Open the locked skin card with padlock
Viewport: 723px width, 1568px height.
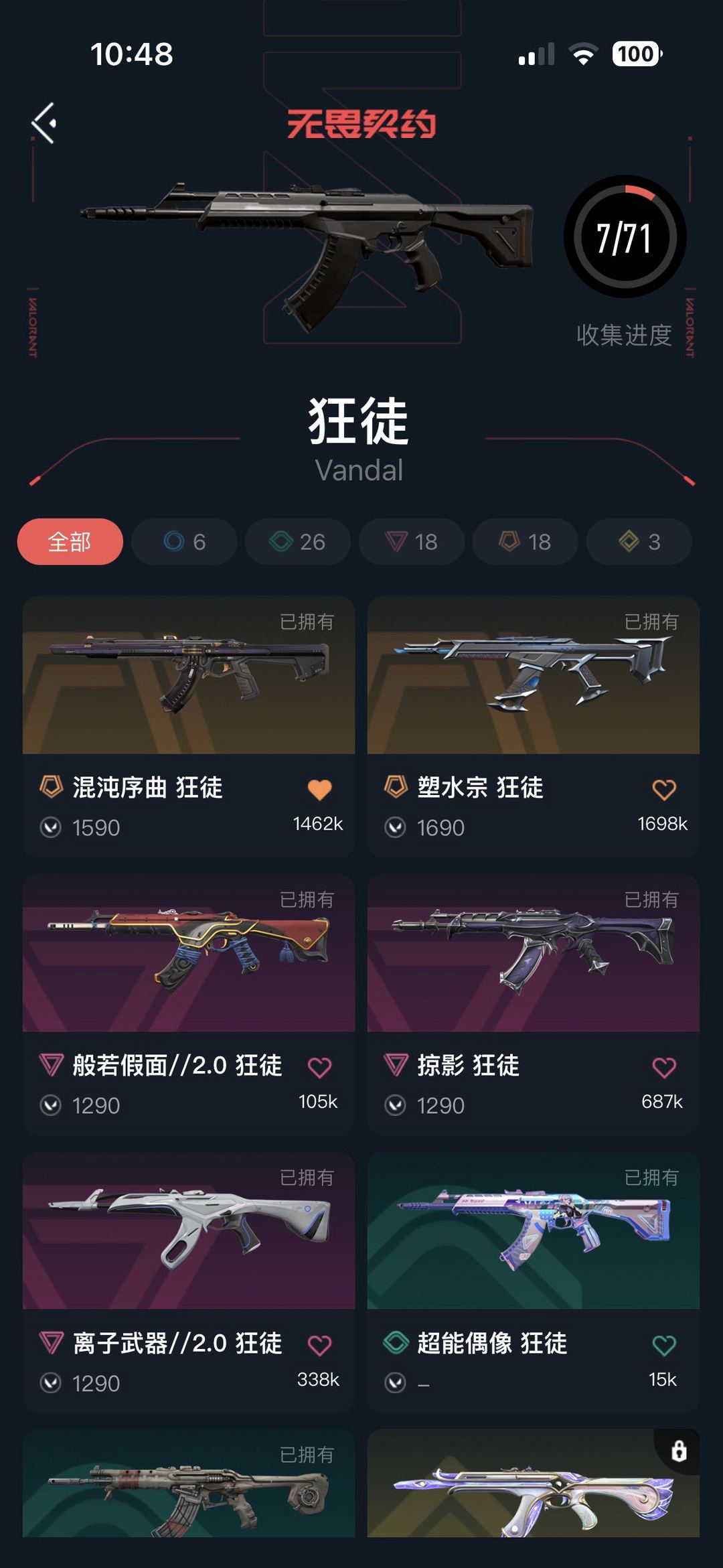point(534,1483)
